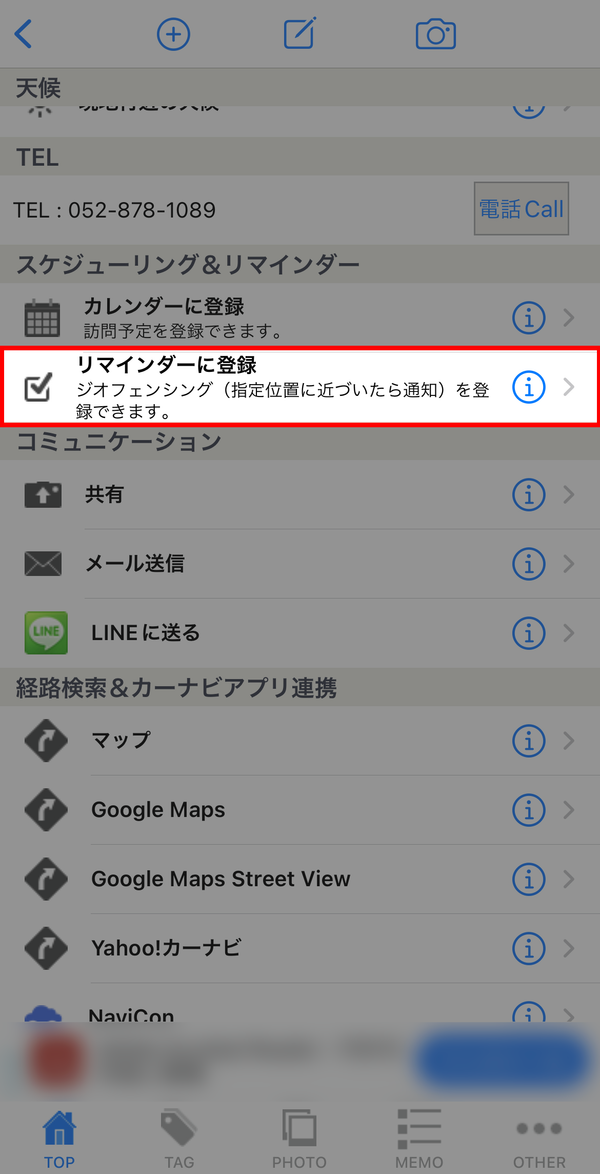Show info for リマインダーに登録
Screen dimensions: 600x1174
pos(529,387)
